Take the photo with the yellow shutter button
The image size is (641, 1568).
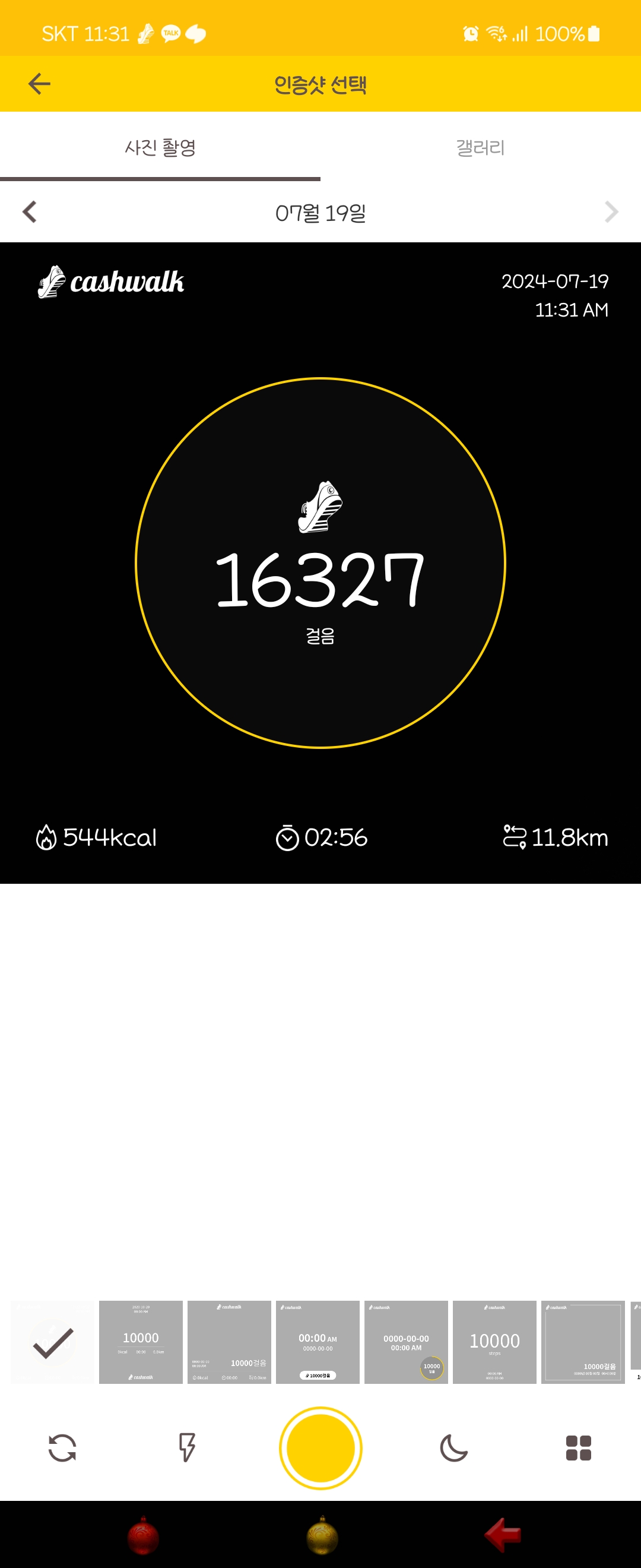click(x=320, y=1448)
